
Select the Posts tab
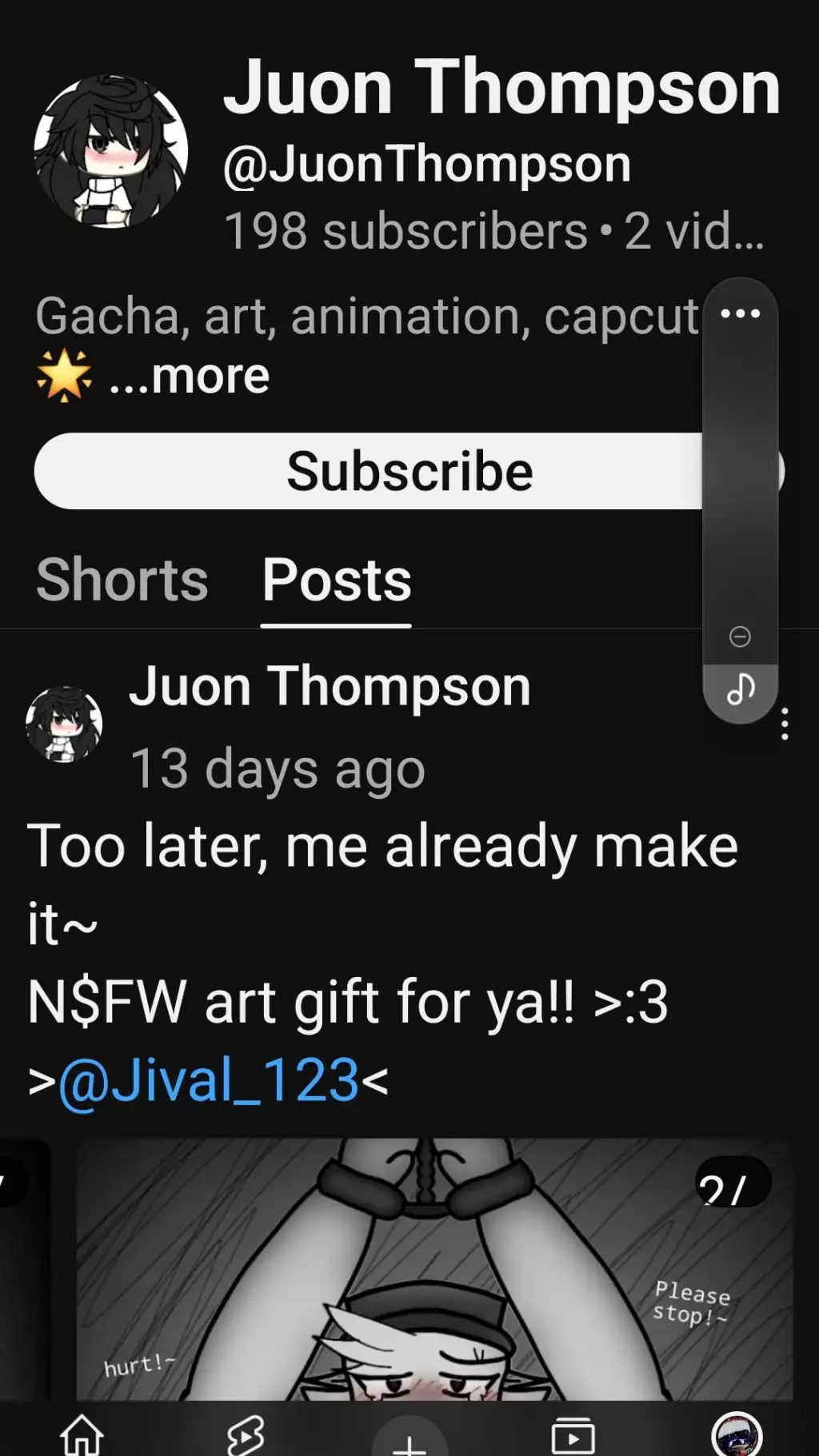pyautogui.click(x=336, y=580)
